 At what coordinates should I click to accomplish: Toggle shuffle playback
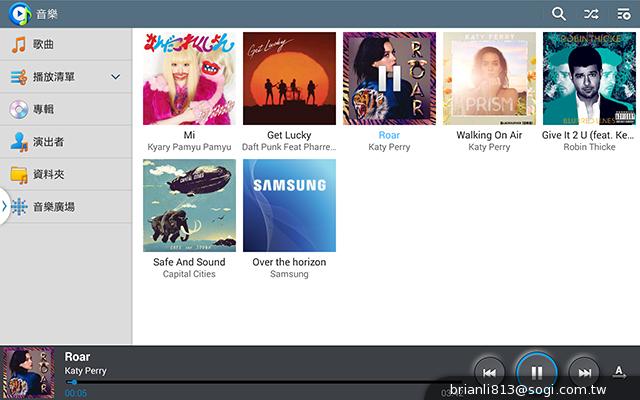pos(591,14)
